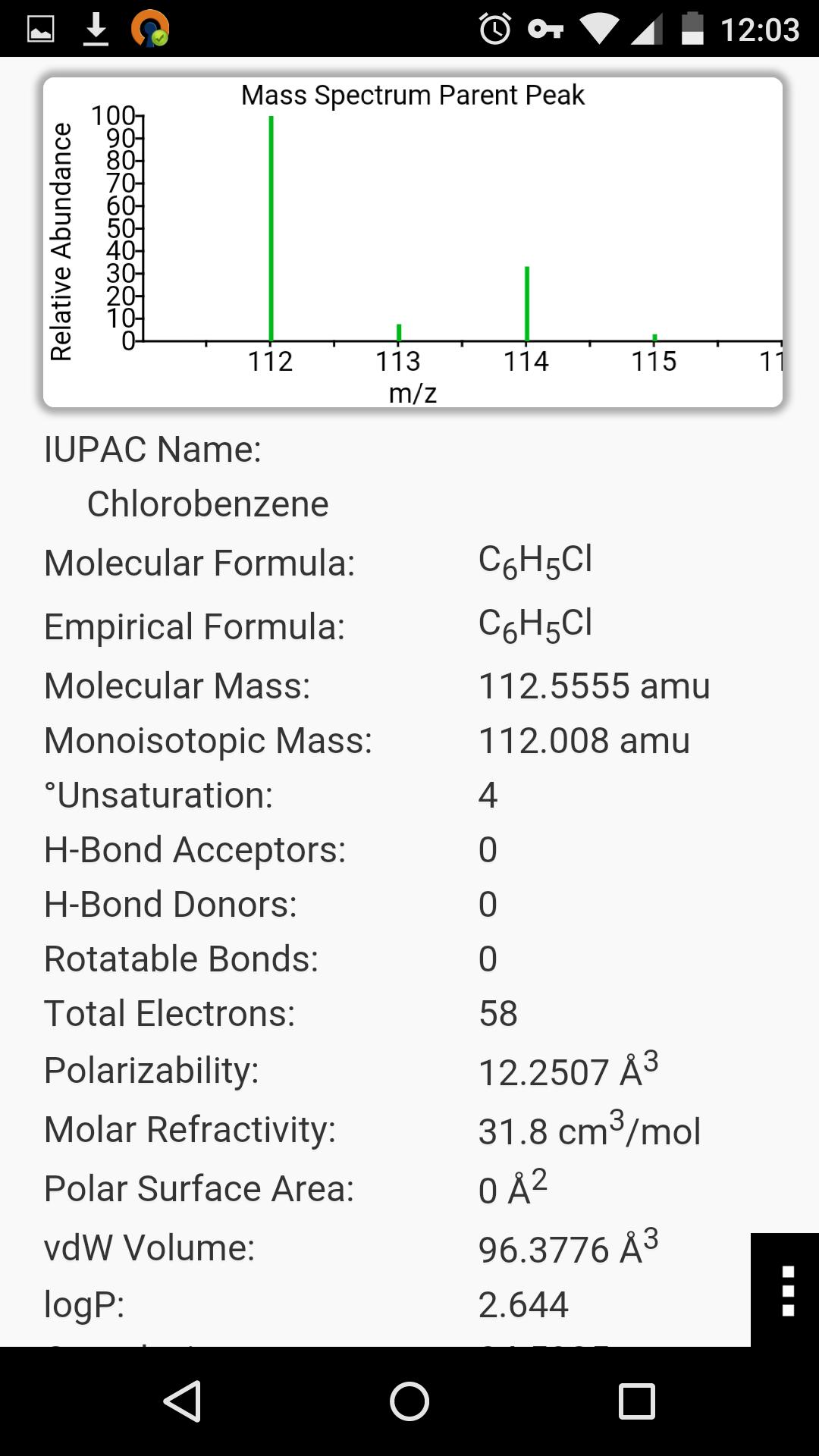Tap the cellular signal icon
The image size is (819, 1456).
(648, 29)
